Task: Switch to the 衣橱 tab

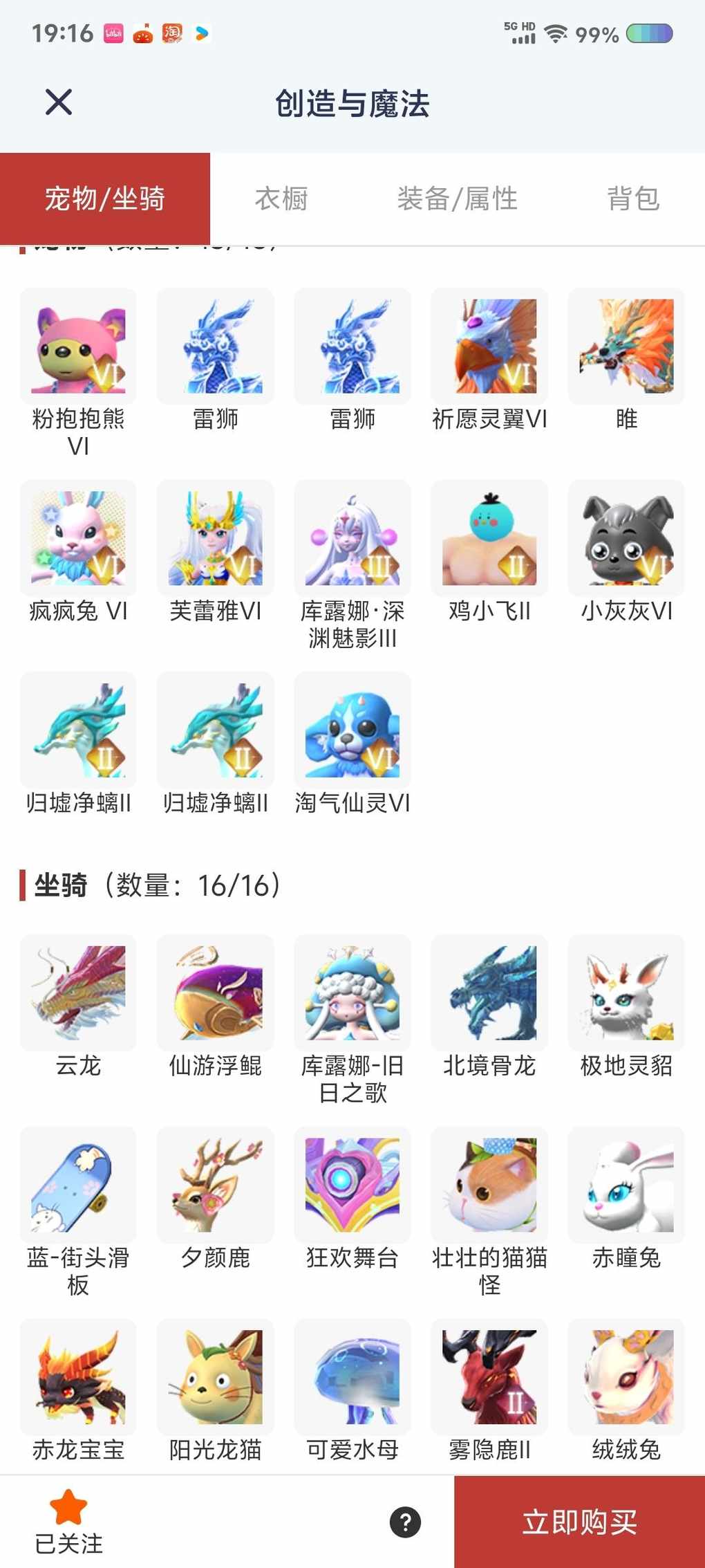Action: (281, 199)
